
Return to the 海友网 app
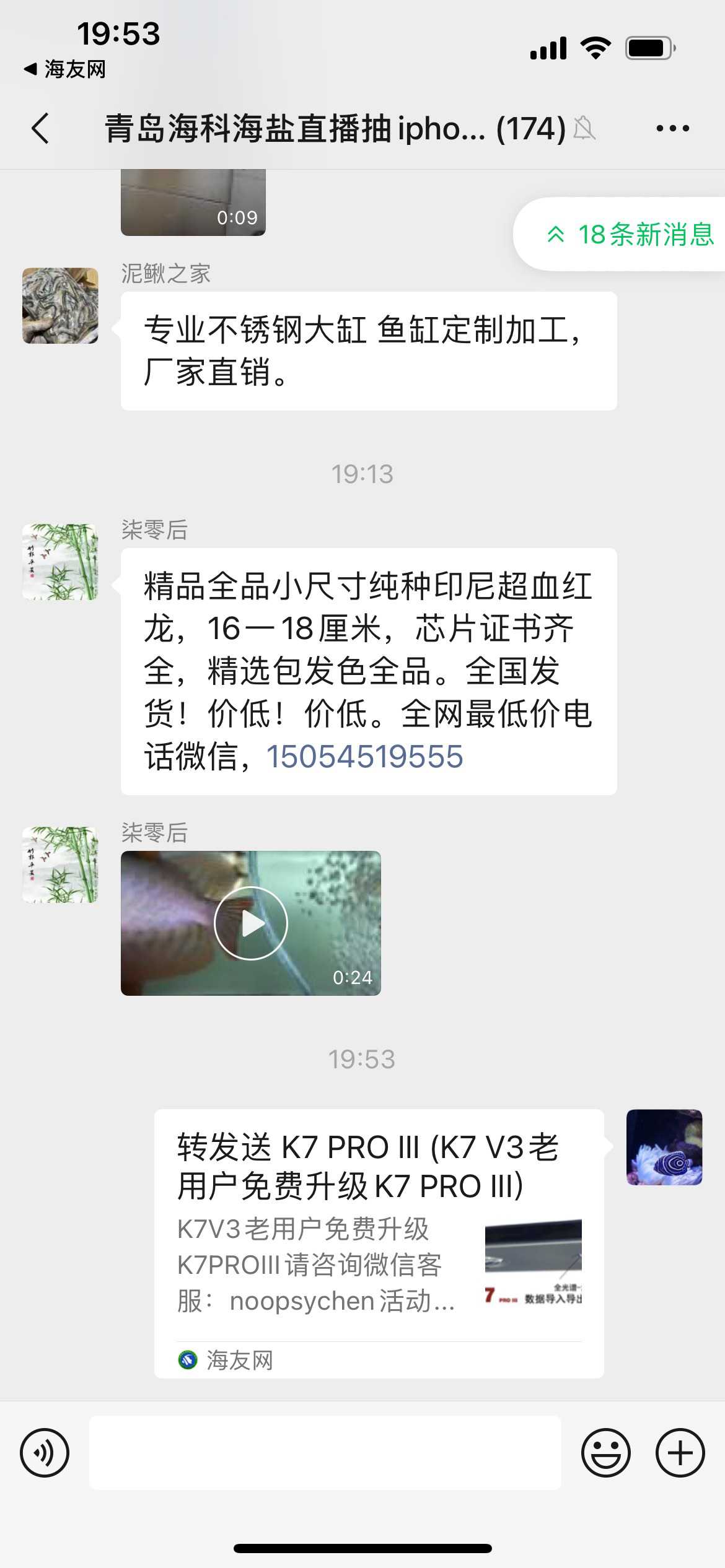[x=65, y=69]
